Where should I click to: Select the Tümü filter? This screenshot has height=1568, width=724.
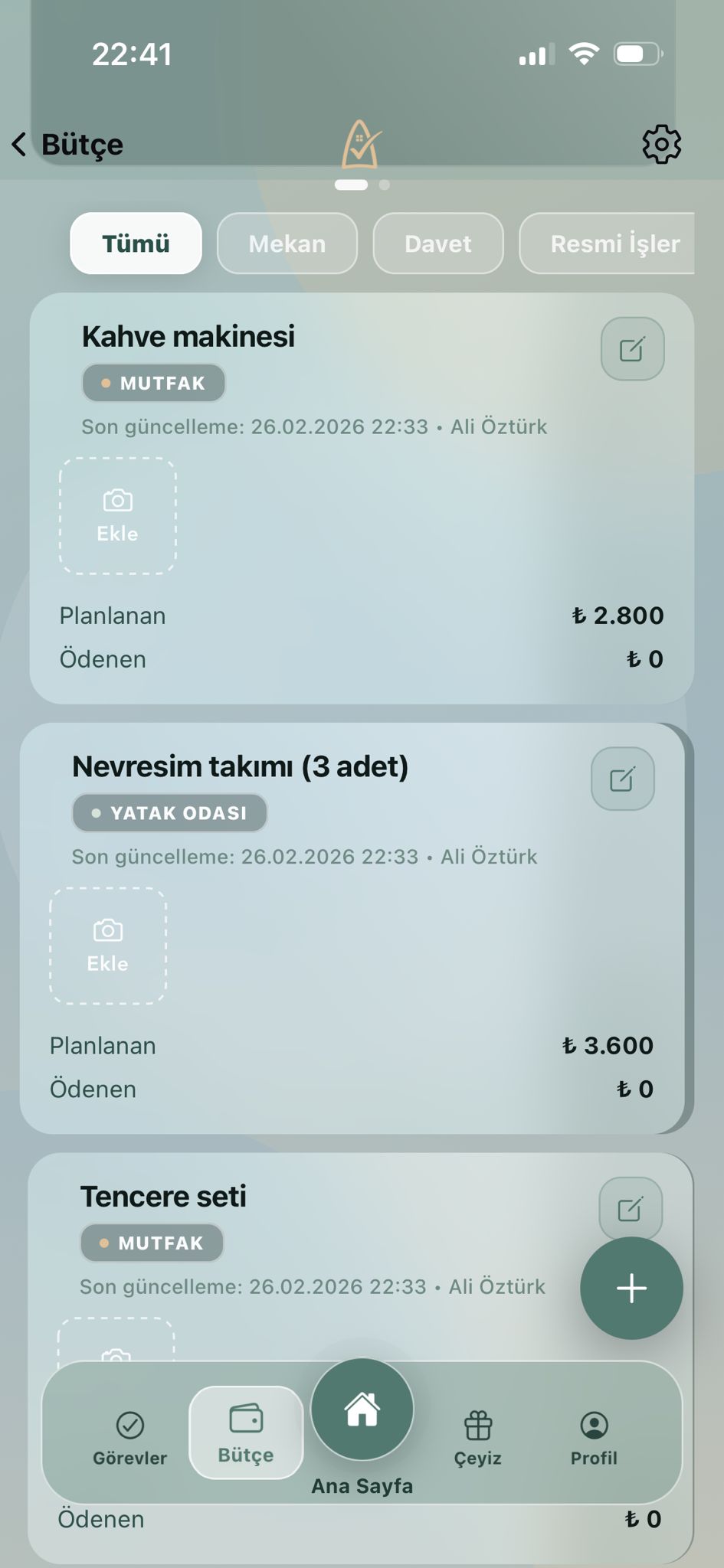136,243
